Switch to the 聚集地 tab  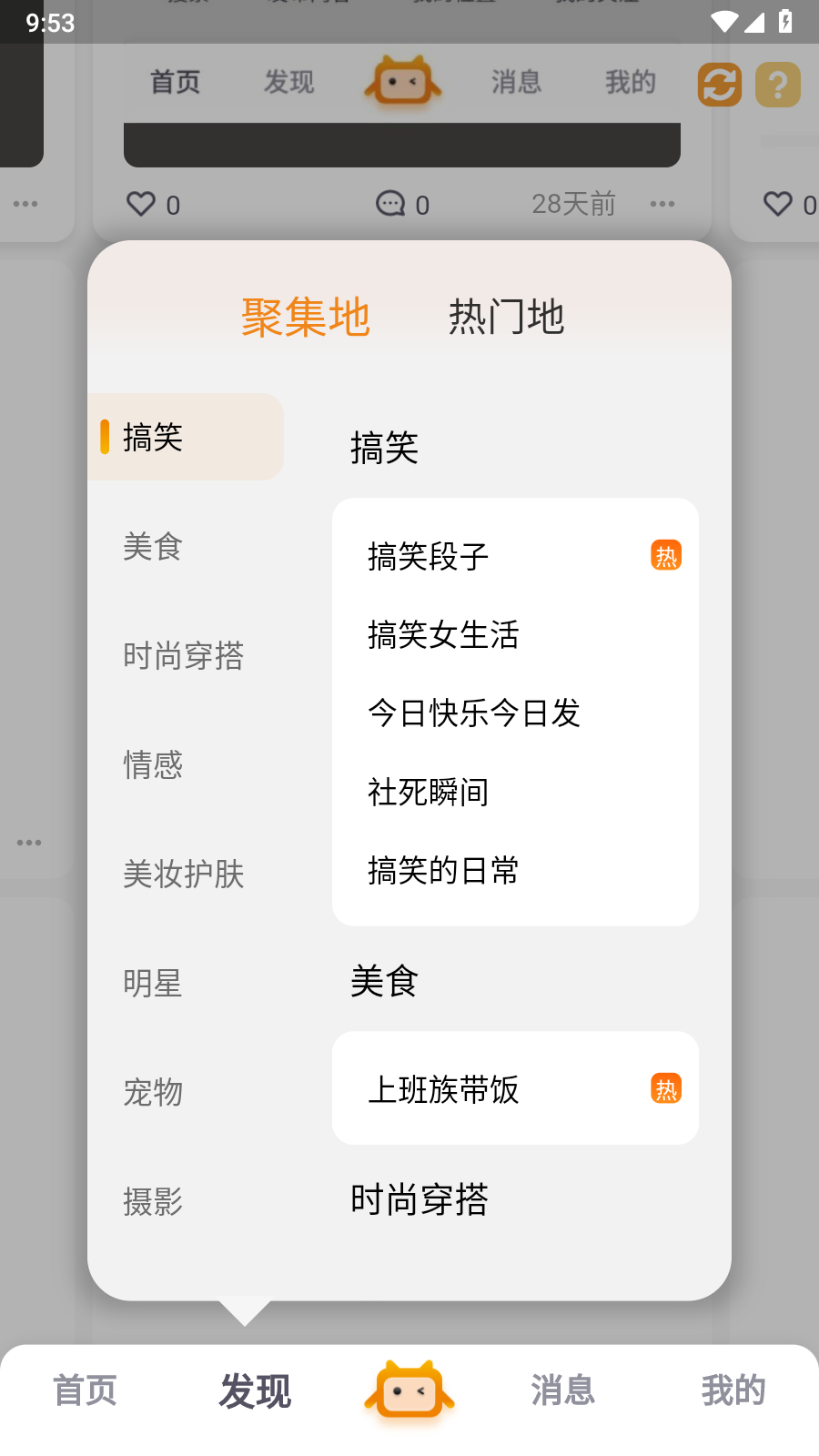(306, 316)
